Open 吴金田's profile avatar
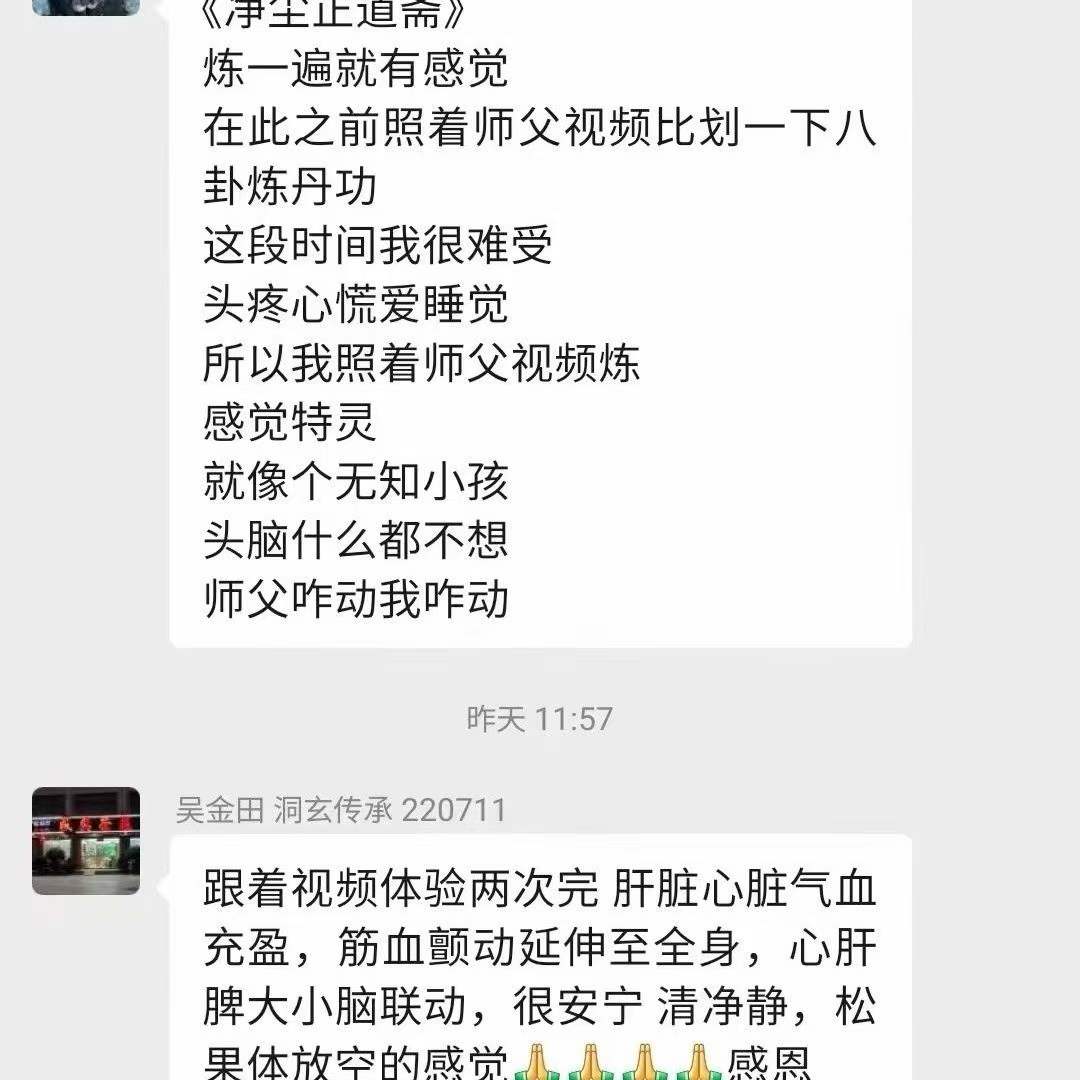The width and height of the screenshot is (1080, 1080). click(86, 841)
